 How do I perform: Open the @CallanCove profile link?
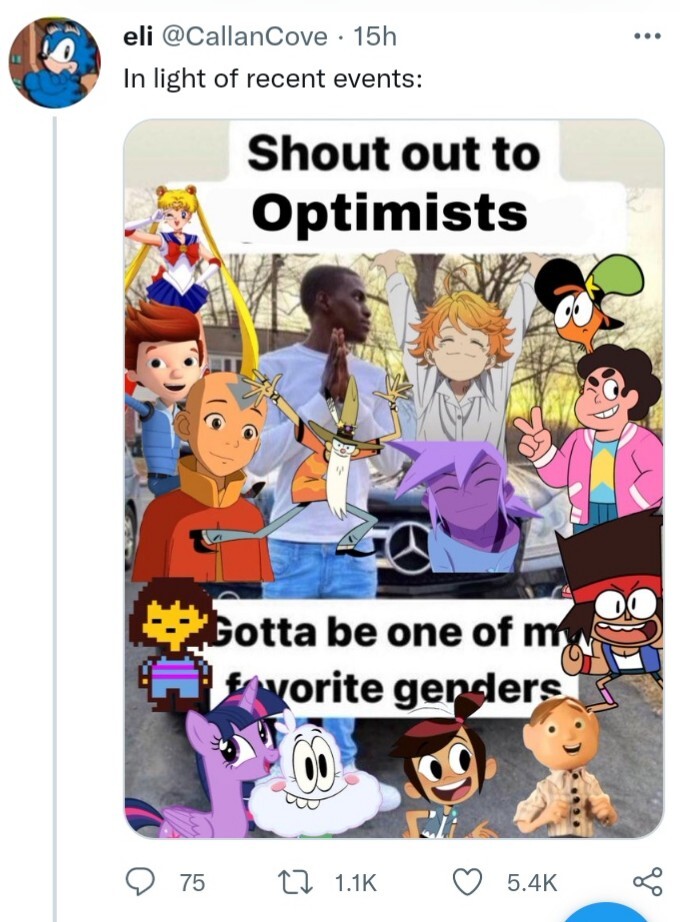tap(243, 37)
